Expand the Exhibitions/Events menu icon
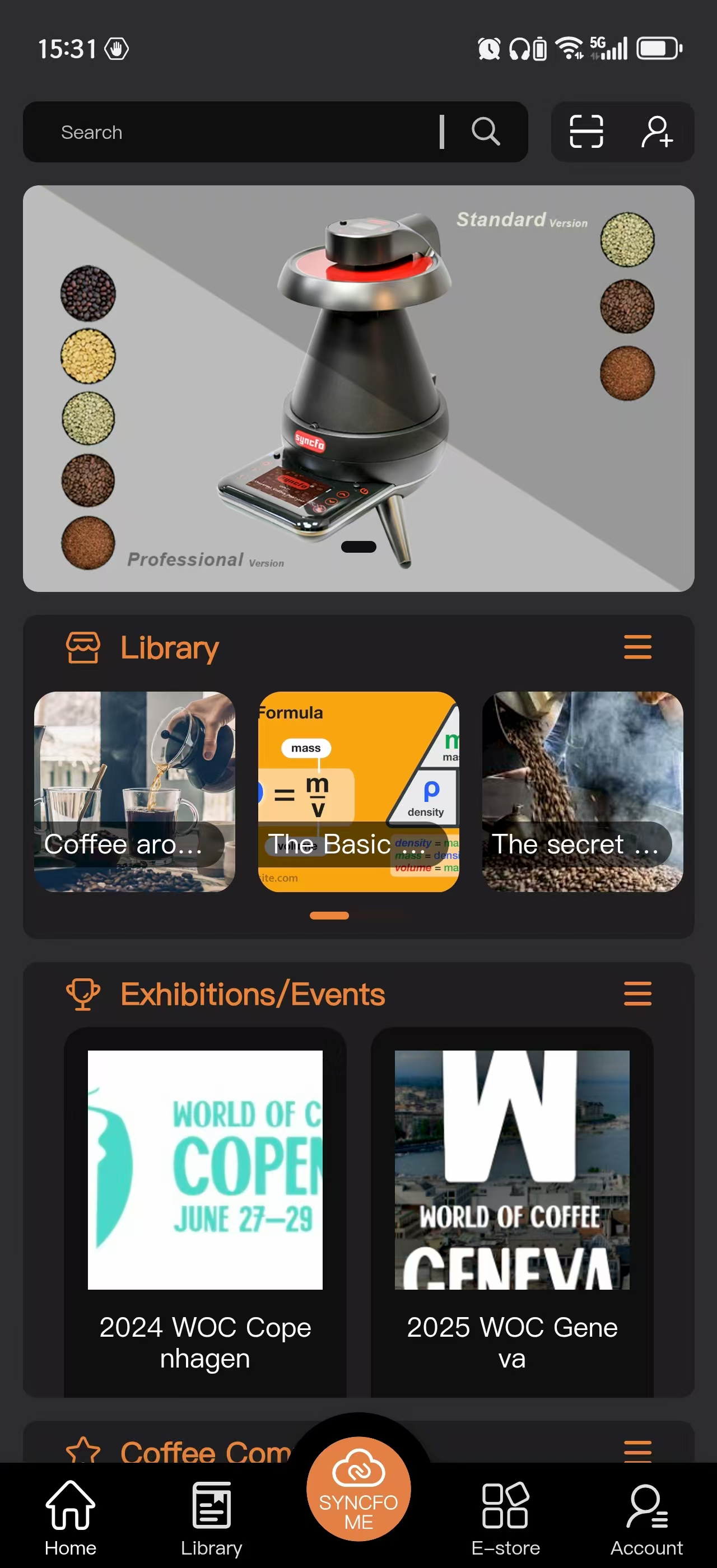 (x=637, y=993)
